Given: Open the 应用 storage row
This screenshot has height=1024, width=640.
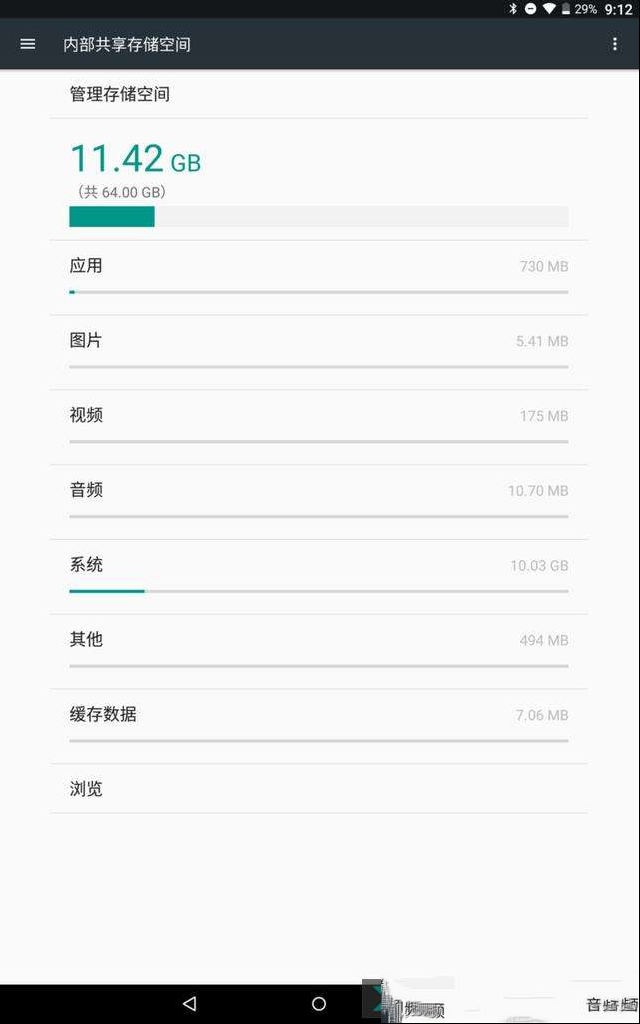Looking at the screenshot, I should (x=319, y=278).
